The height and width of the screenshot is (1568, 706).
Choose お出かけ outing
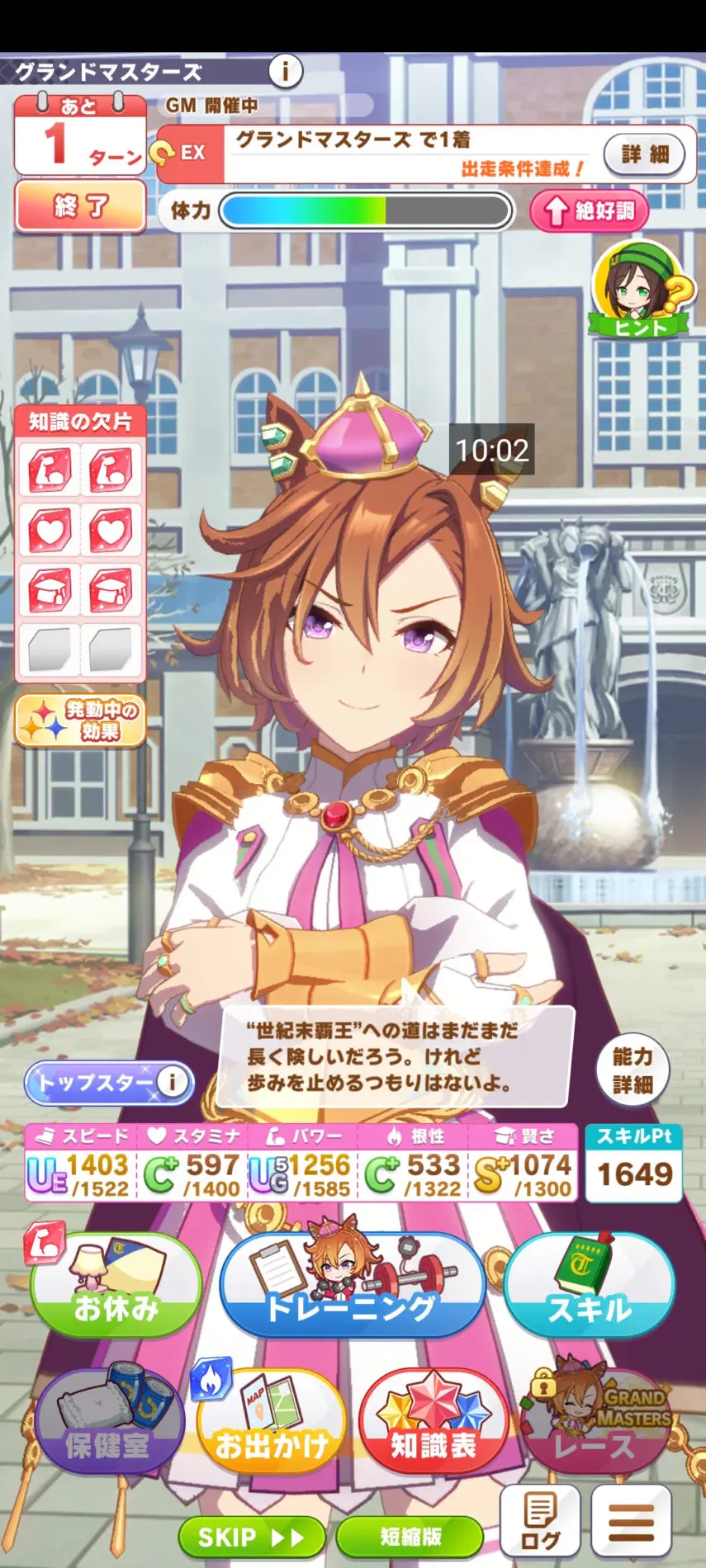[x=270, y=1422]
